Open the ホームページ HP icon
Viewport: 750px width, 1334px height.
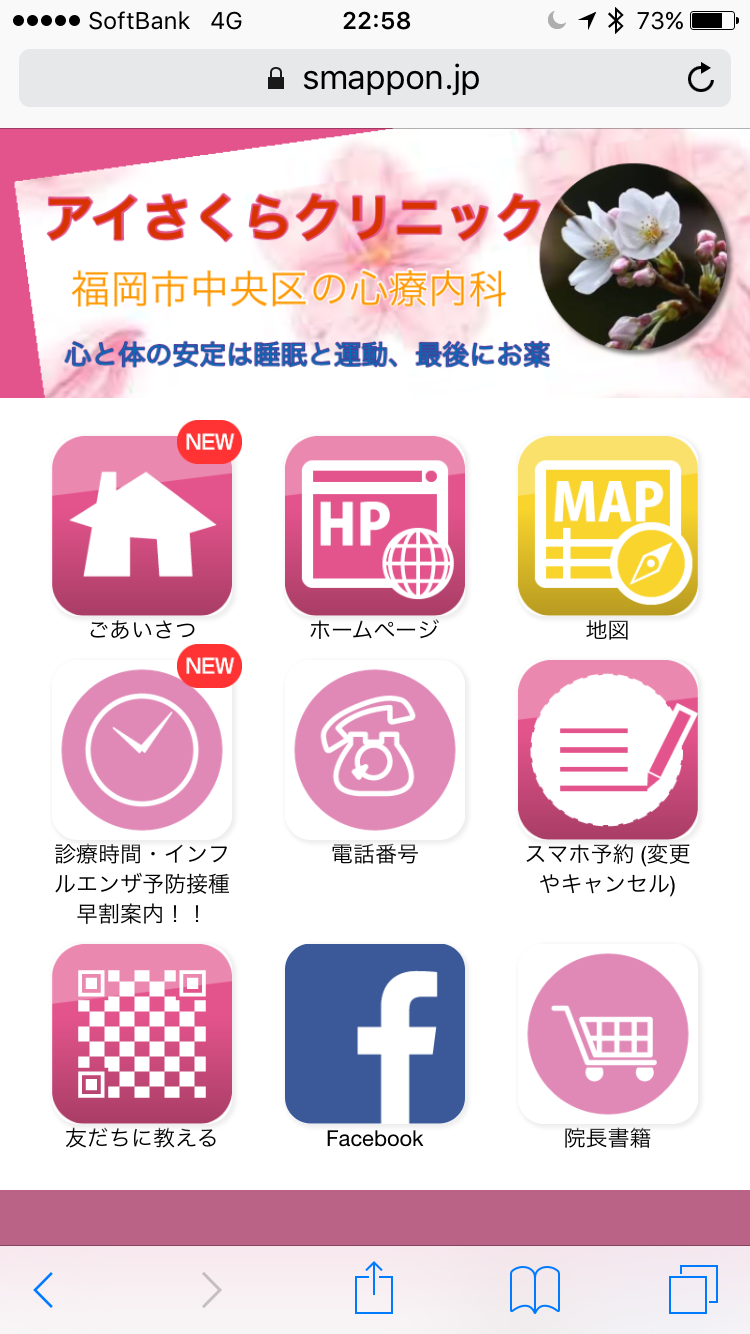click(x=375, y=526)
